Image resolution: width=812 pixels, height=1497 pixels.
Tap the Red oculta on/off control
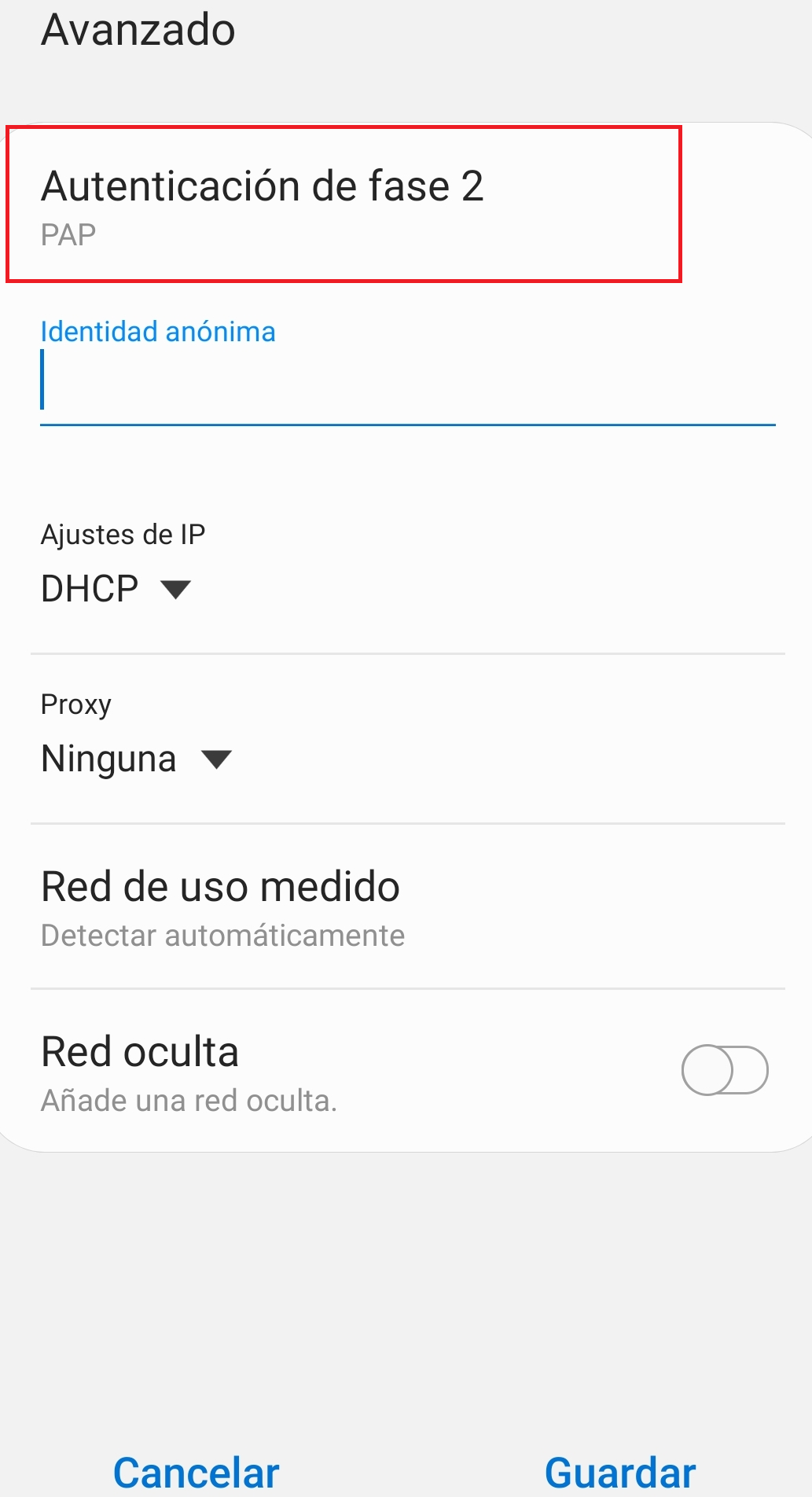pos(723,1070)
